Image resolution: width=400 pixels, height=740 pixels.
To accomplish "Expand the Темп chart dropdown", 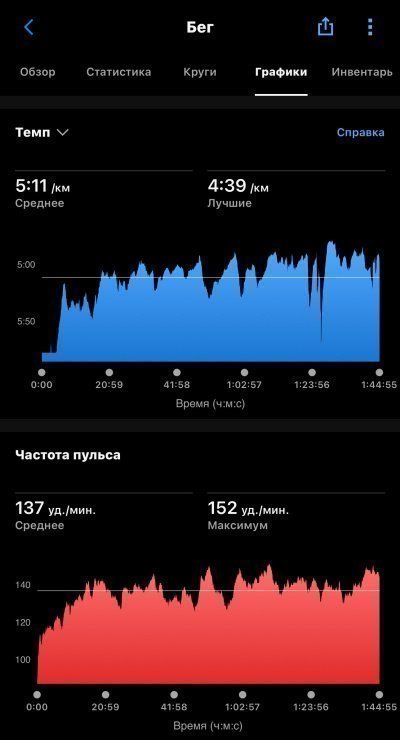I will point(42,133).
